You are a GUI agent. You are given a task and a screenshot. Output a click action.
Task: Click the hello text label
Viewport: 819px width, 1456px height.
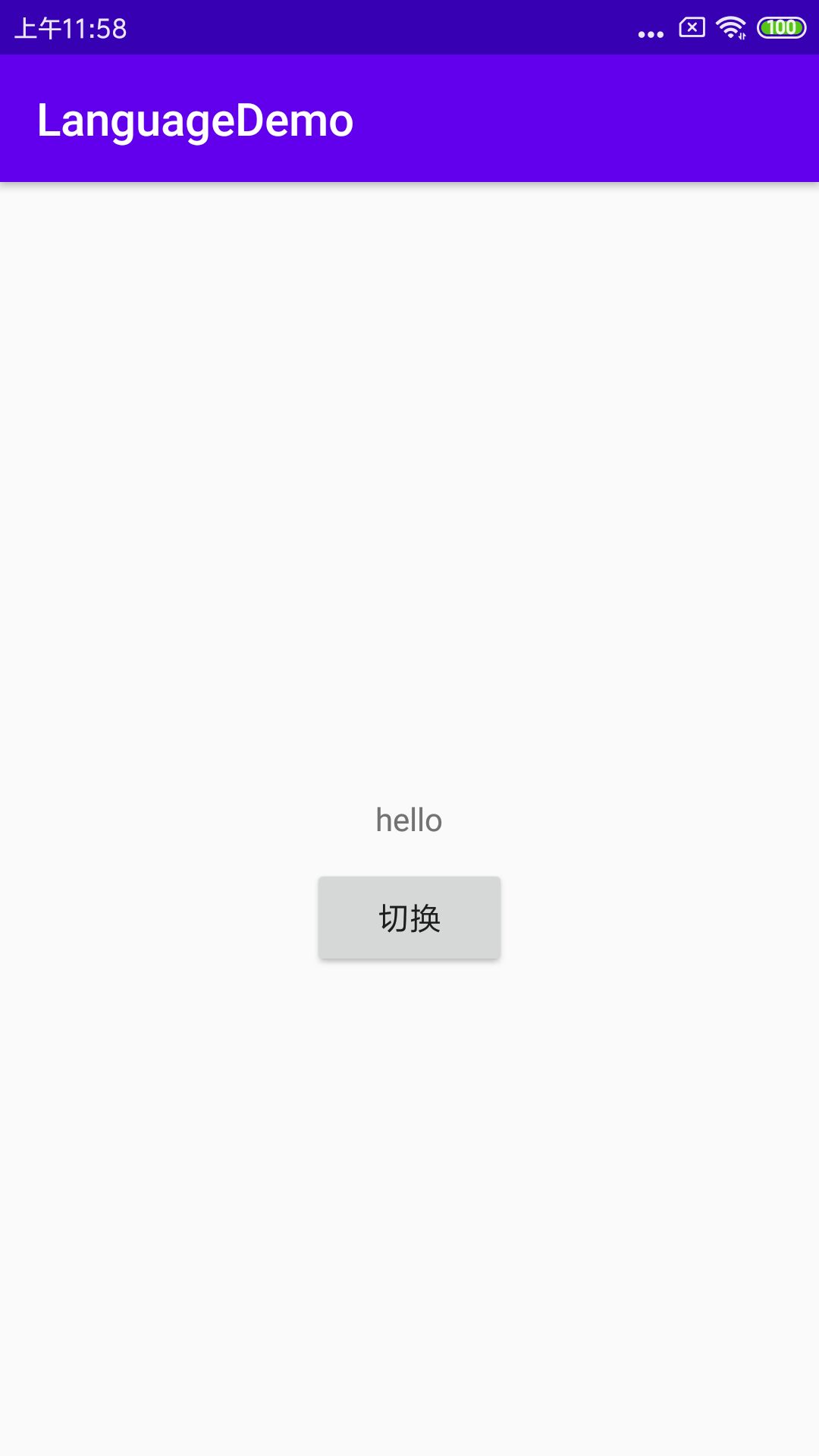point(409,819)
